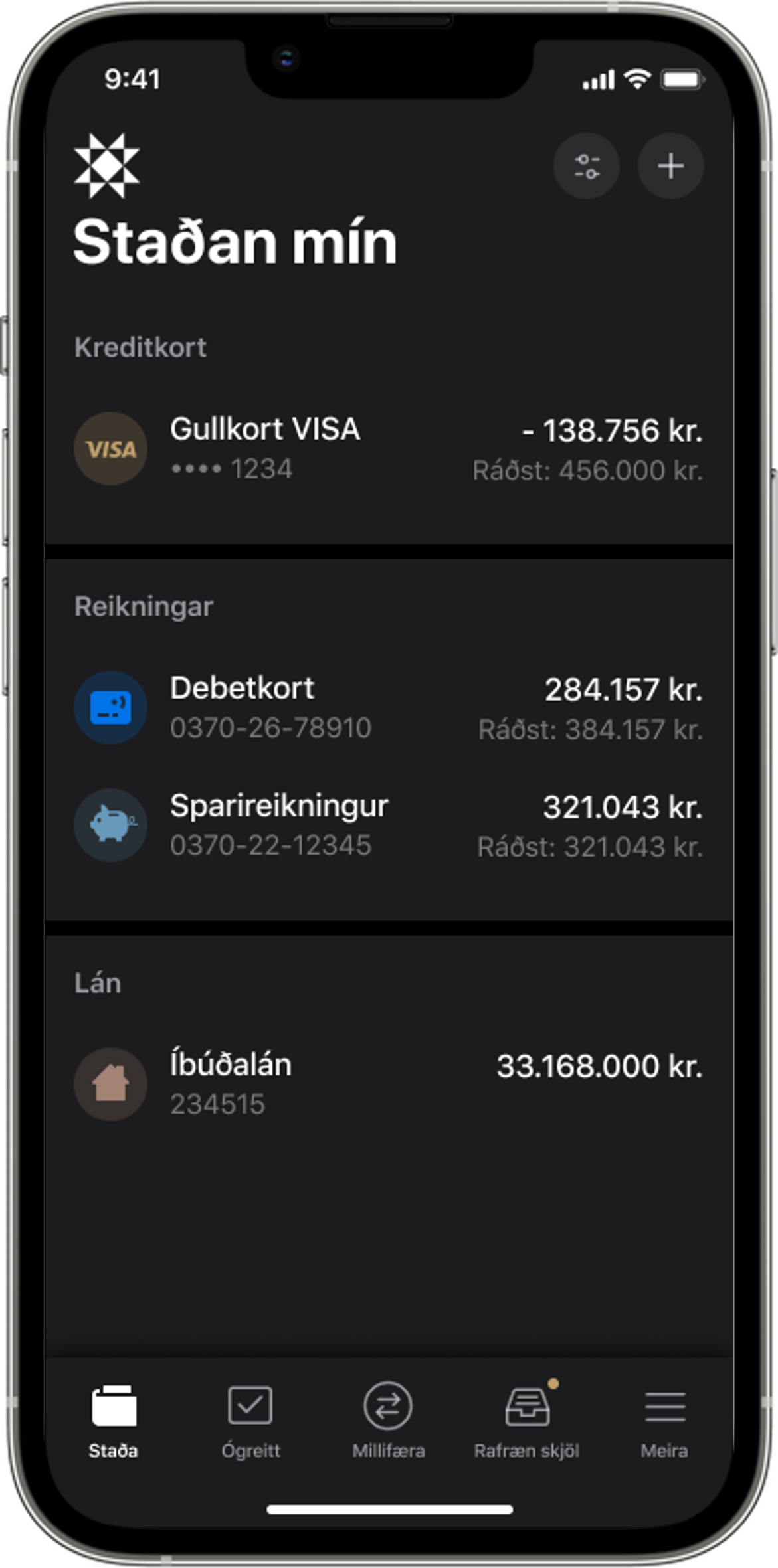The width and height of the screenshot is (778, 1568).
Task: Open the Sparireikningur savings account
Action: tap(389, 825)
